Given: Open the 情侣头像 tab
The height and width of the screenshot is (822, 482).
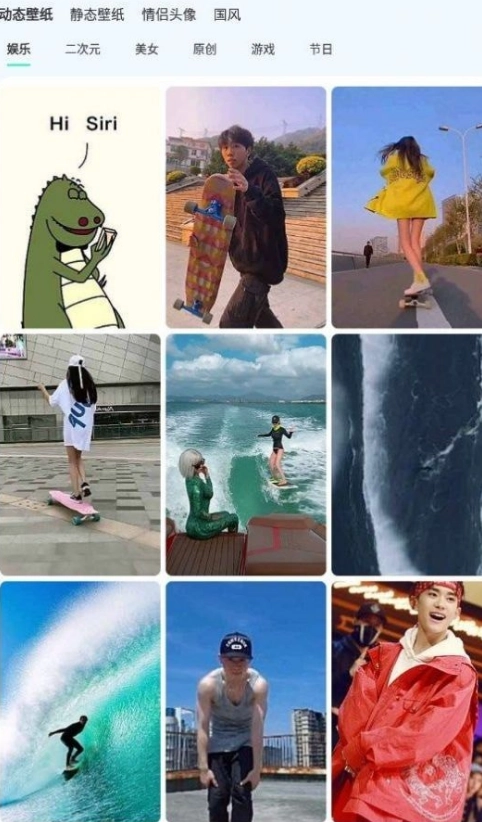Looking at the screenshot, I should [x=169, y=15].
